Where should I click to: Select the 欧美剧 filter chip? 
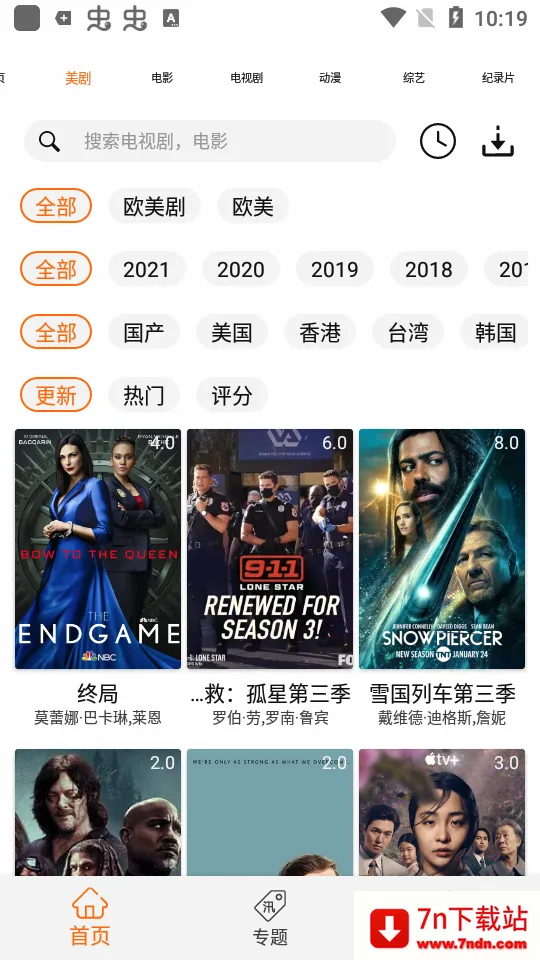154,206
